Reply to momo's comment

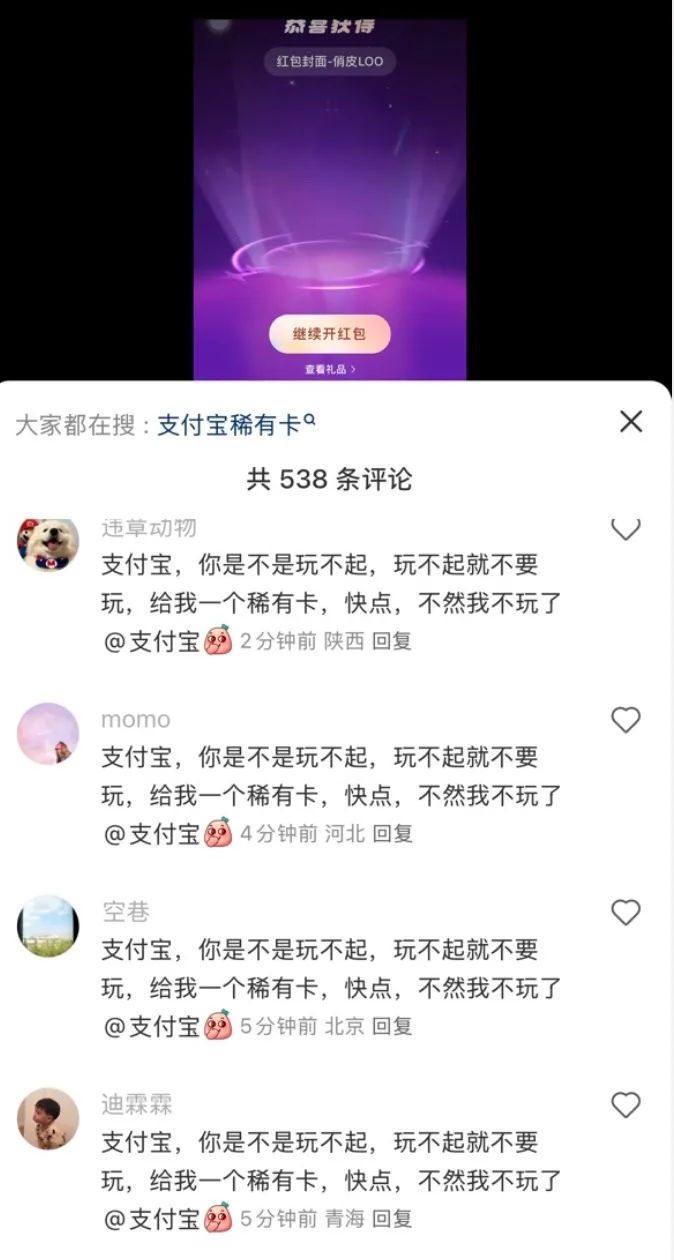pyautogui.click(x=393, y=833)
